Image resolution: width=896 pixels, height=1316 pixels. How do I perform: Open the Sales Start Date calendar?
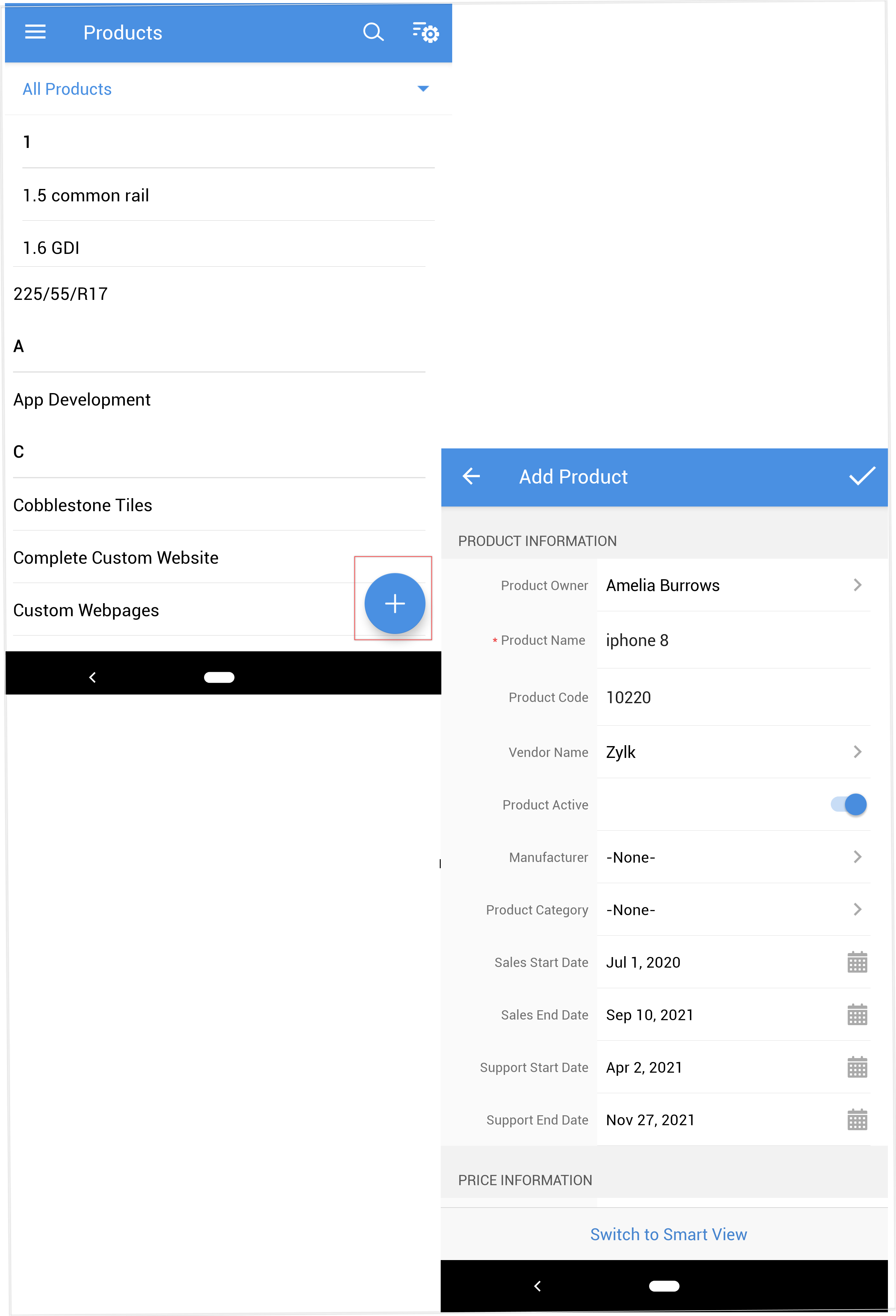tap(857, 963)
